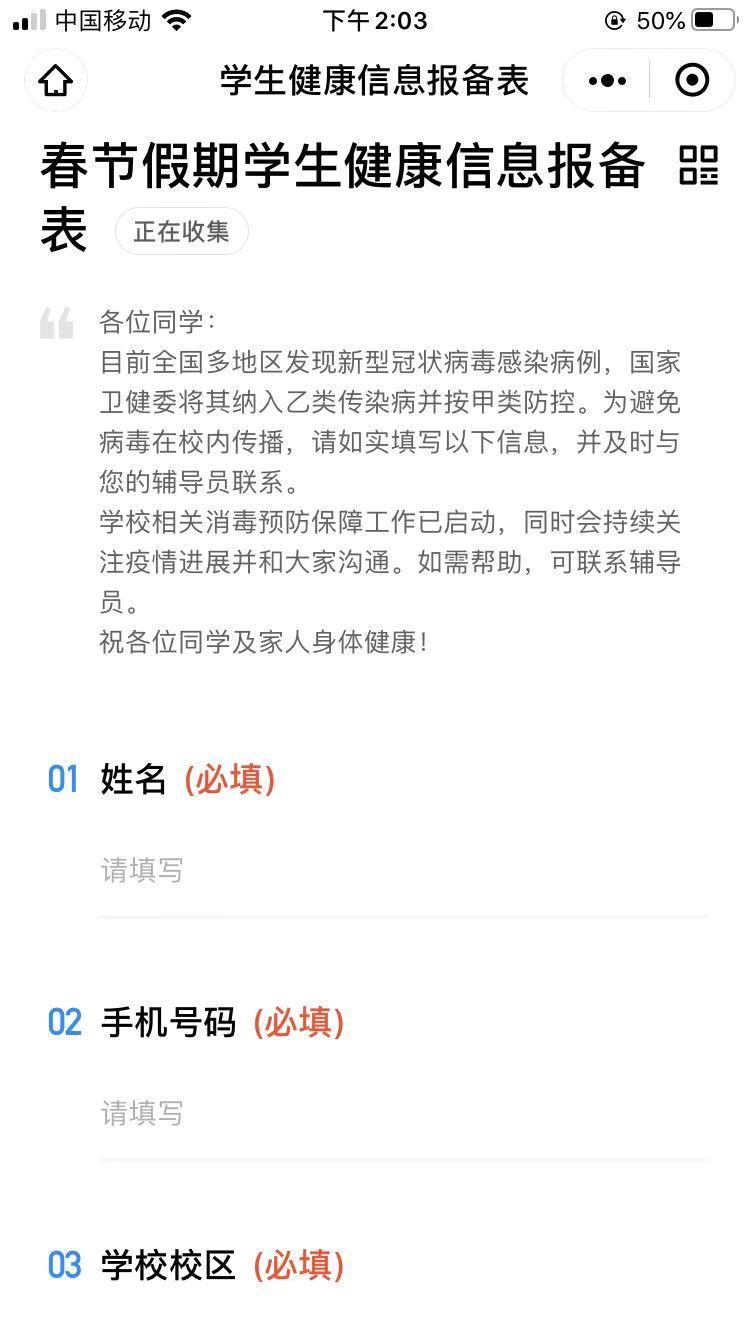Close the mini program with the circle button

coord(692,81)
